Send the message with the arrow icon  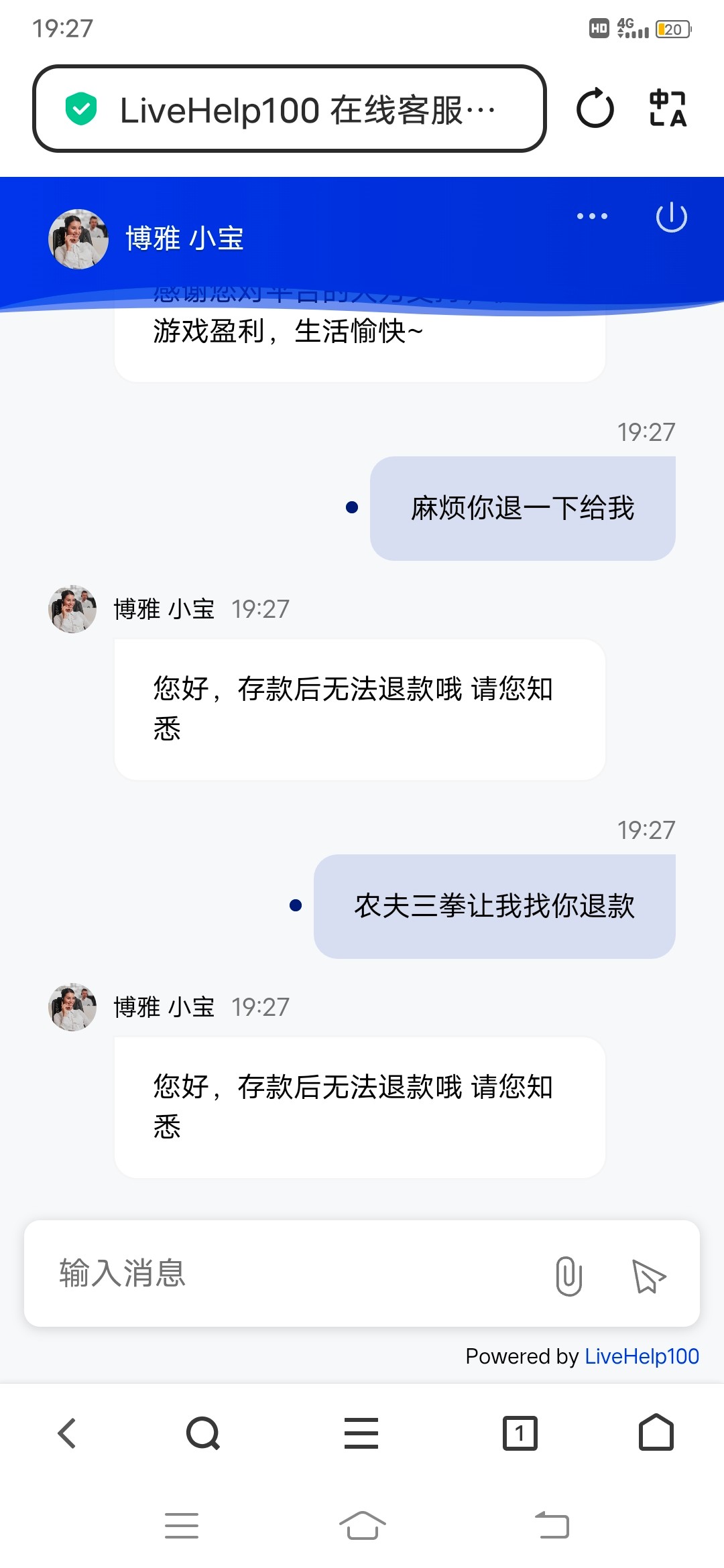[x=648, y=1275]
